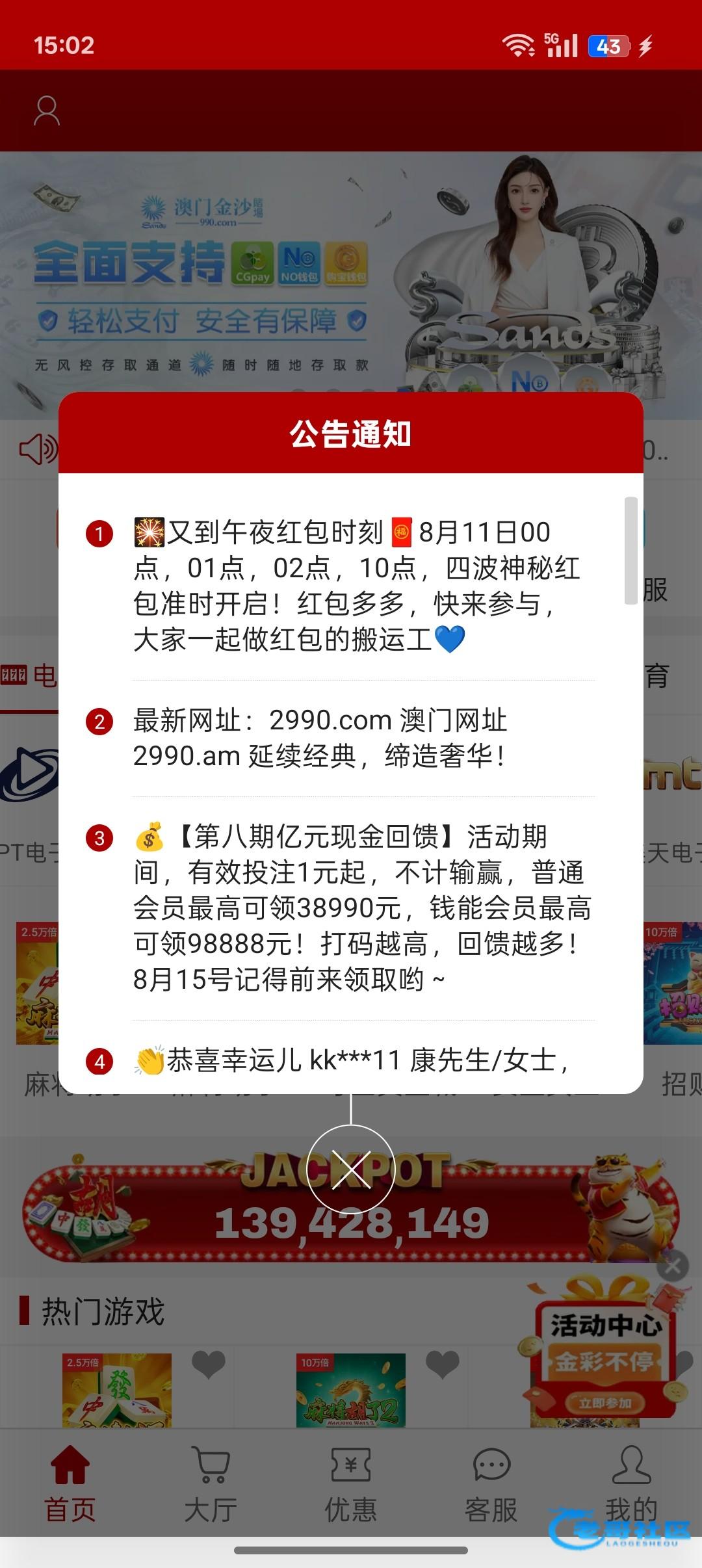
Task: Dismiss the 活动中心 floating widget
Action: coord(673,1266)
